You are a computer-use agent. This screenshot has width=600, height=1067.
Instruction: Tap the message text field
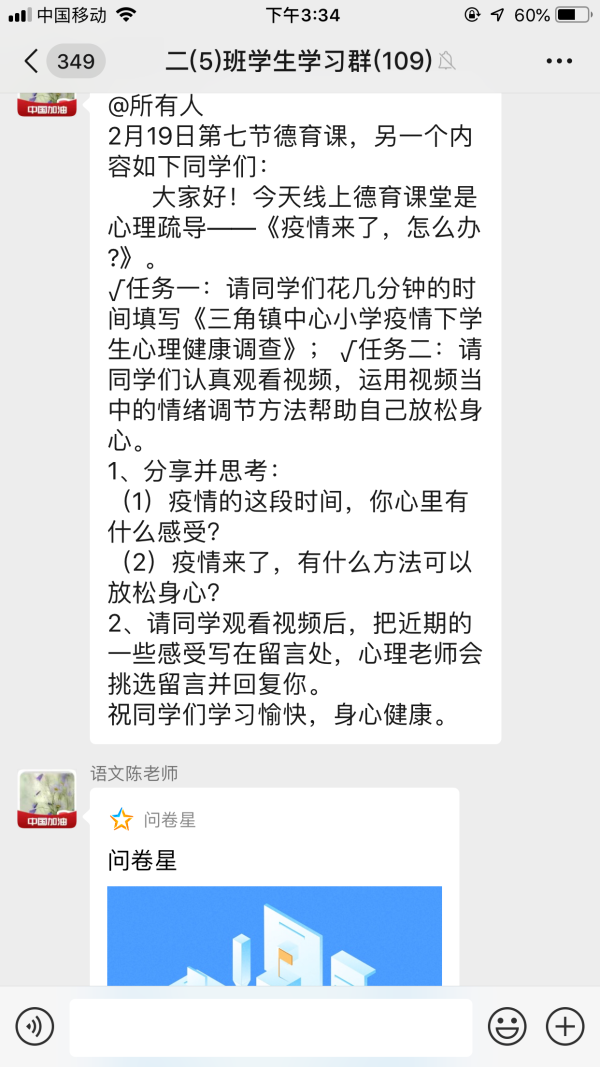270,1027
